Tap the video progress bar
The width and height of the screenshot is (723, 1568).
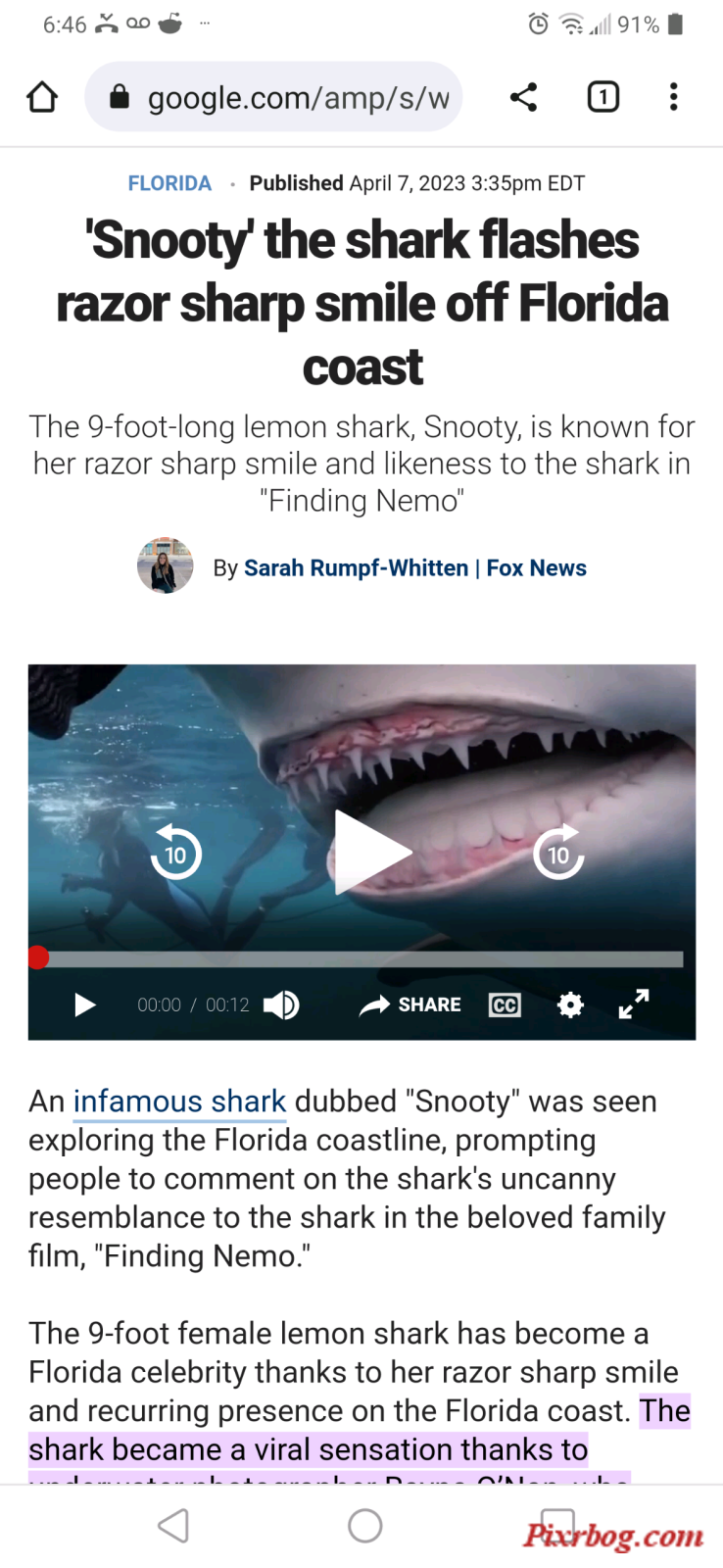361,958
